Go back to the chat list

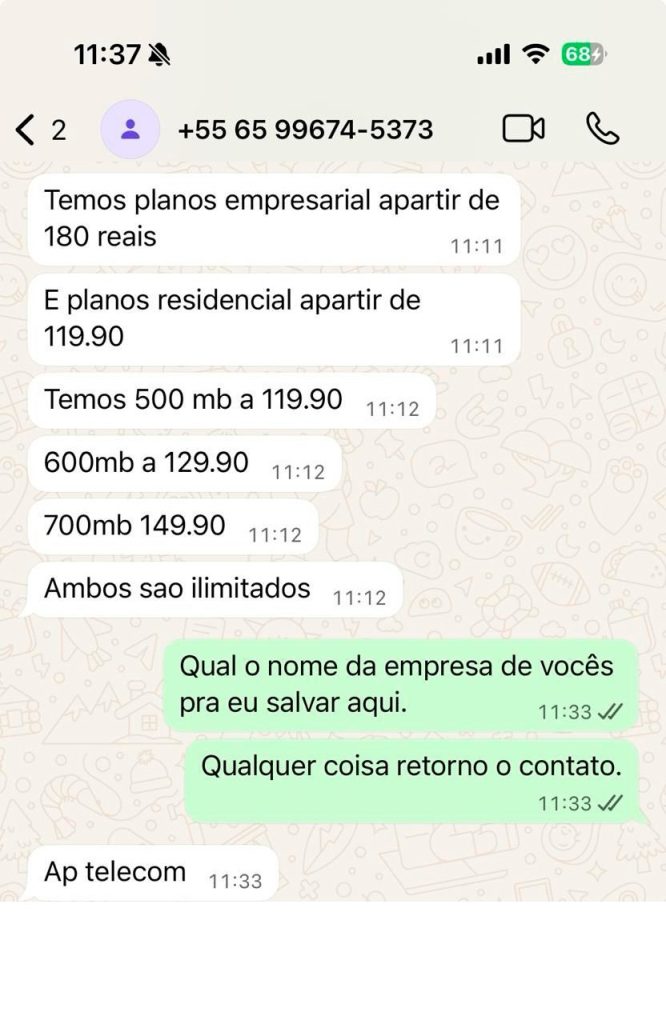pyautogui.click(x=27, y=129)
